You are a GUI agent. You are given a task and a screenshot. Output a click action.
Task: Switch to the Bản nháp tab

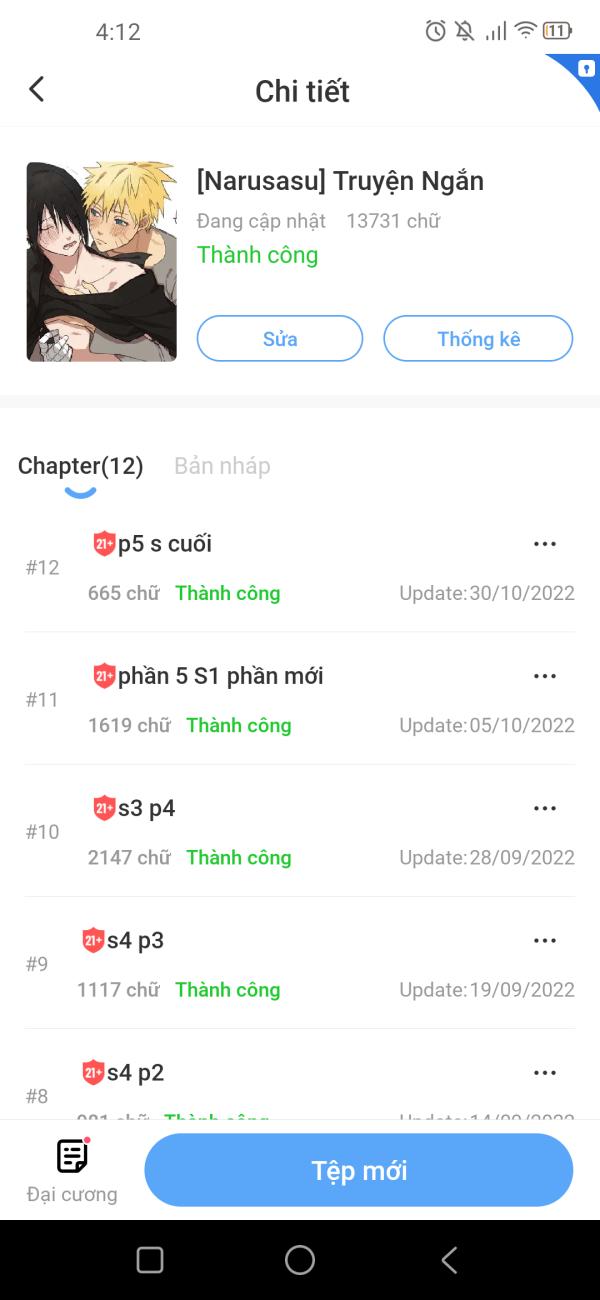pyautogui.click(x=222, y=466)
